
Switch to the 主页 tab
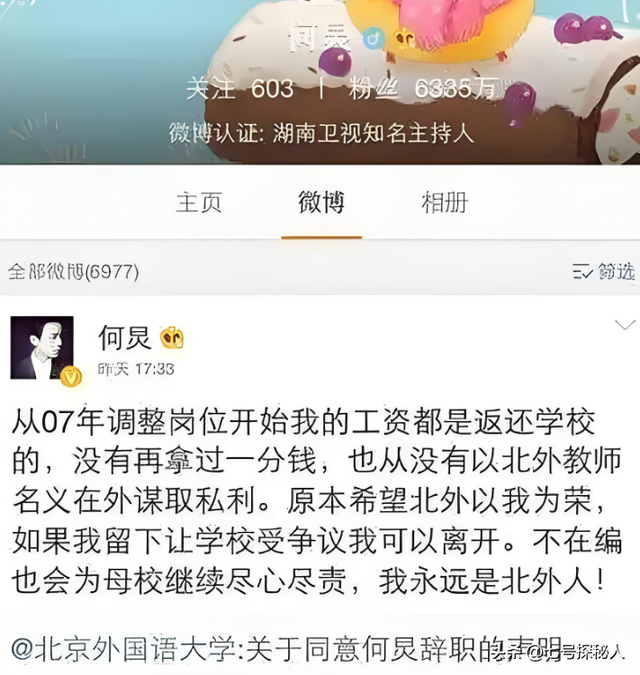tap(199, 203)
